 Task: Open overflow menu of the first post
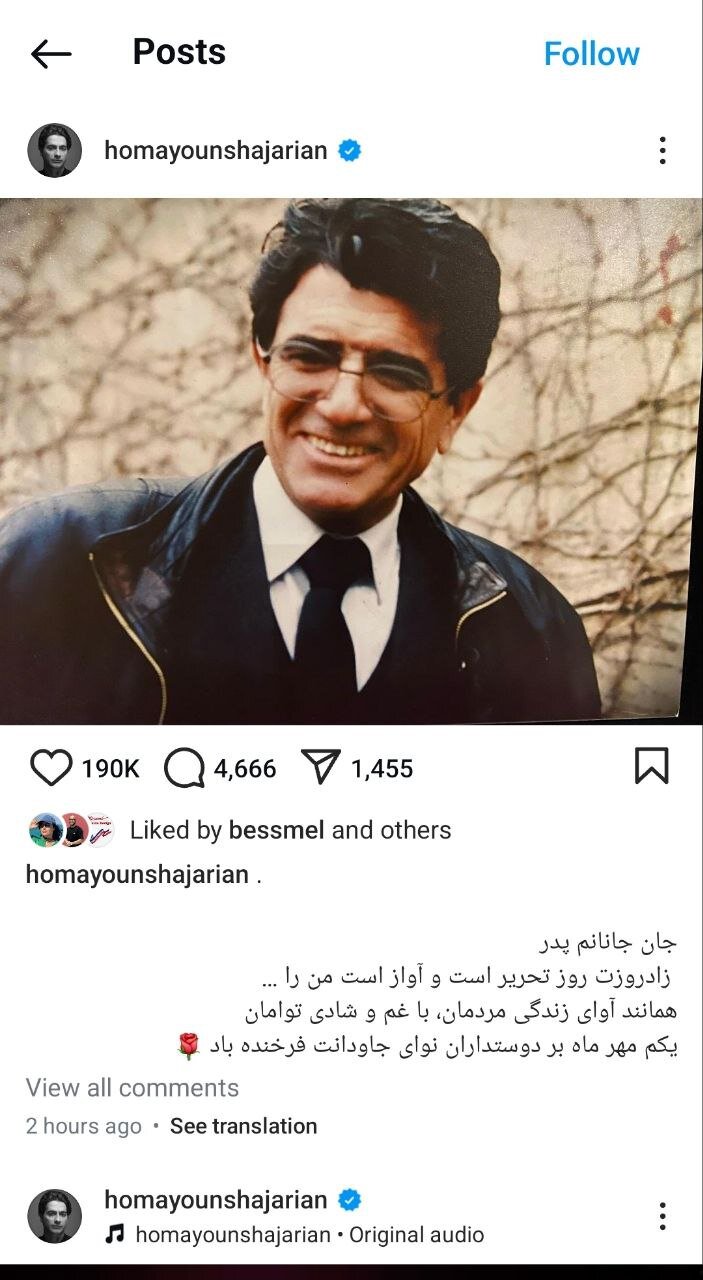(662, 151)
